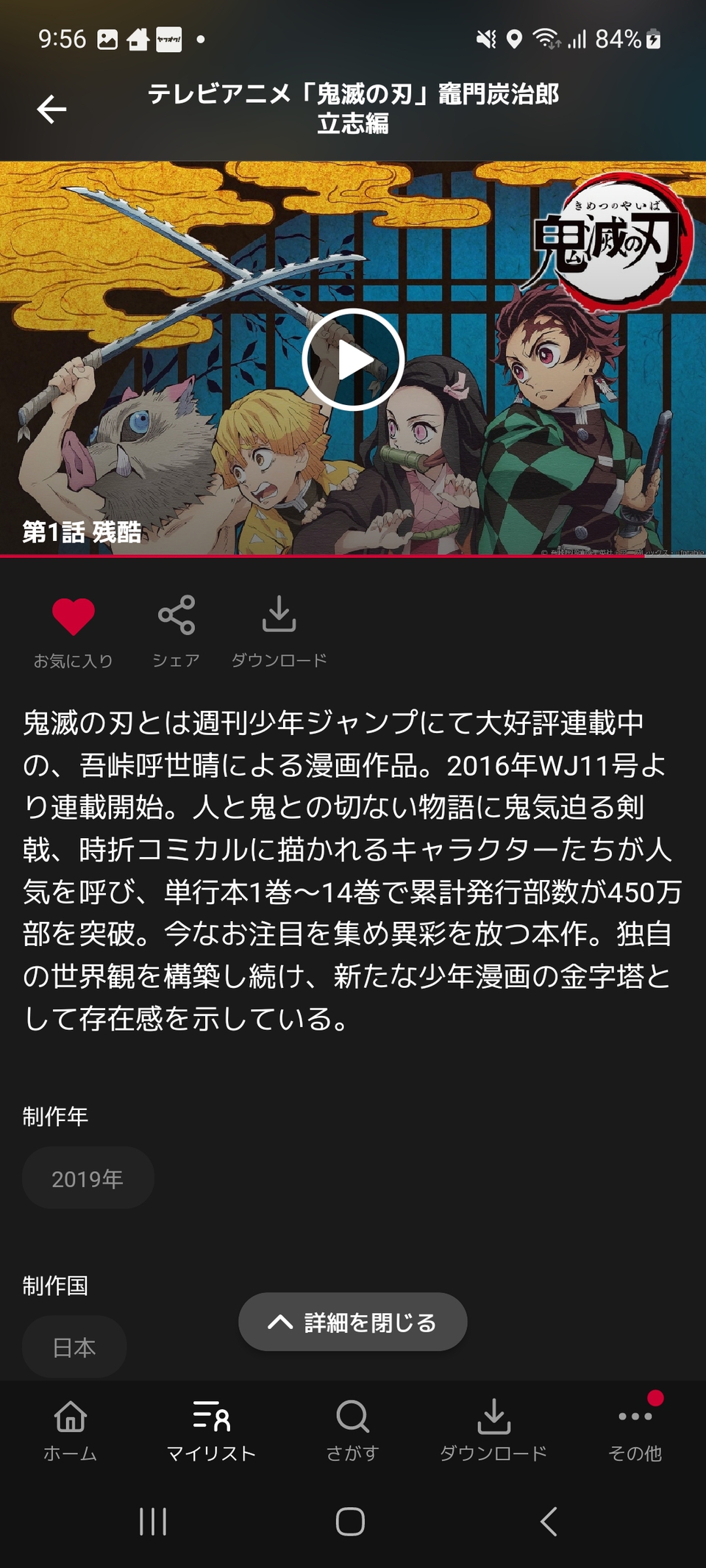Select the 2019年 production year chip
The height and width of the screenshot is (1568, 706).
88,1178
